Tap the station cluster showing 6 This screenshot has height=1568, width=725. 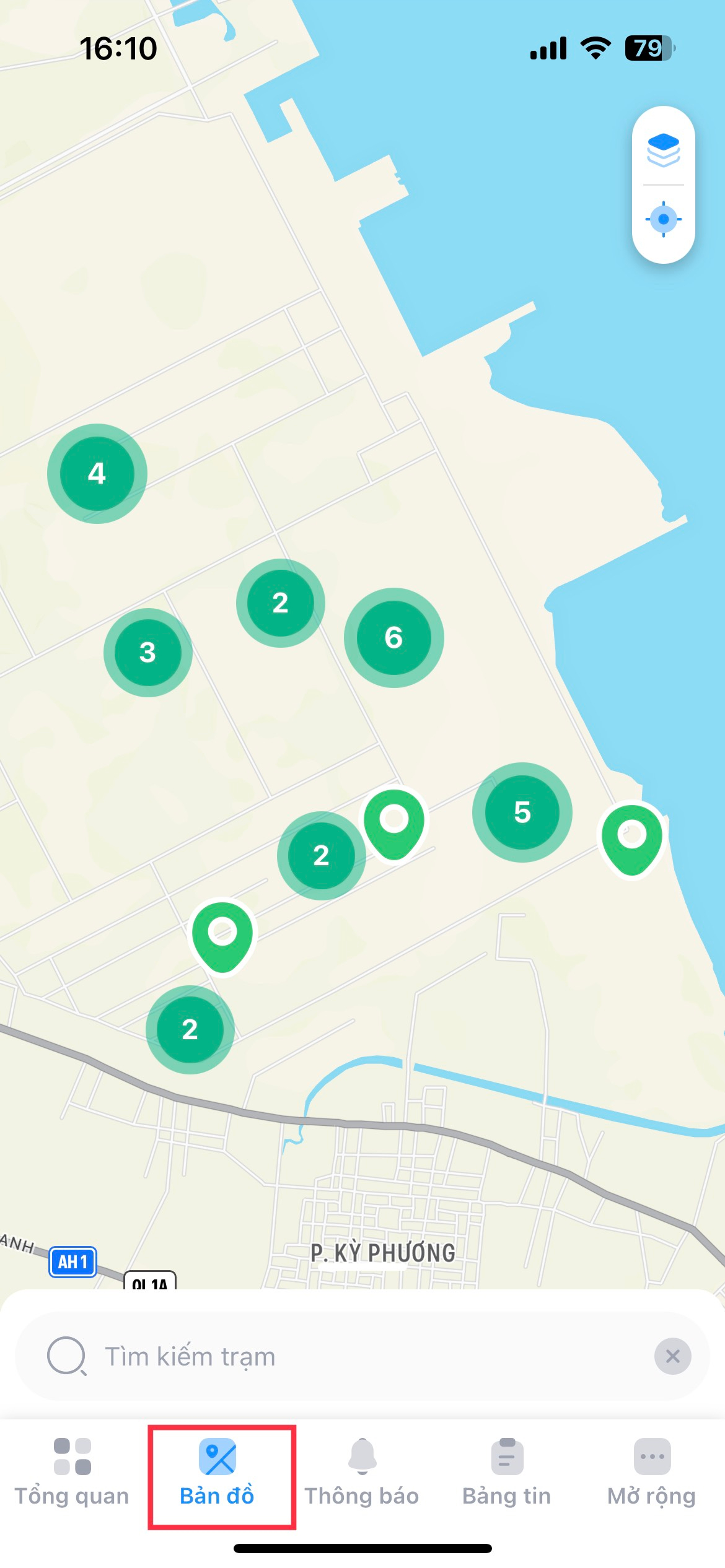(394, 638)
